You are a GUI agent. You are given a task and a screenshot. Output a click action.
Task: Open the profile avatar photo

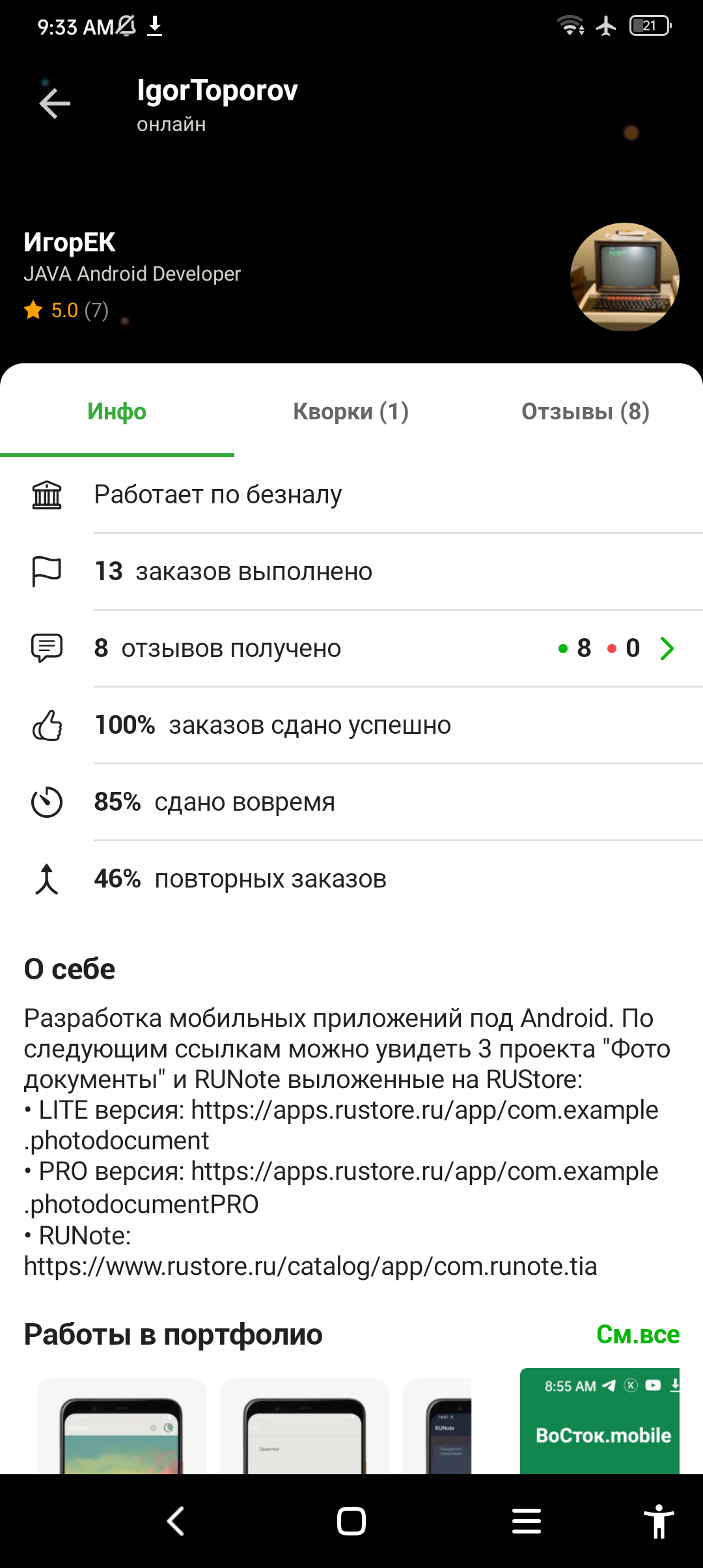(x=624, y=277)
